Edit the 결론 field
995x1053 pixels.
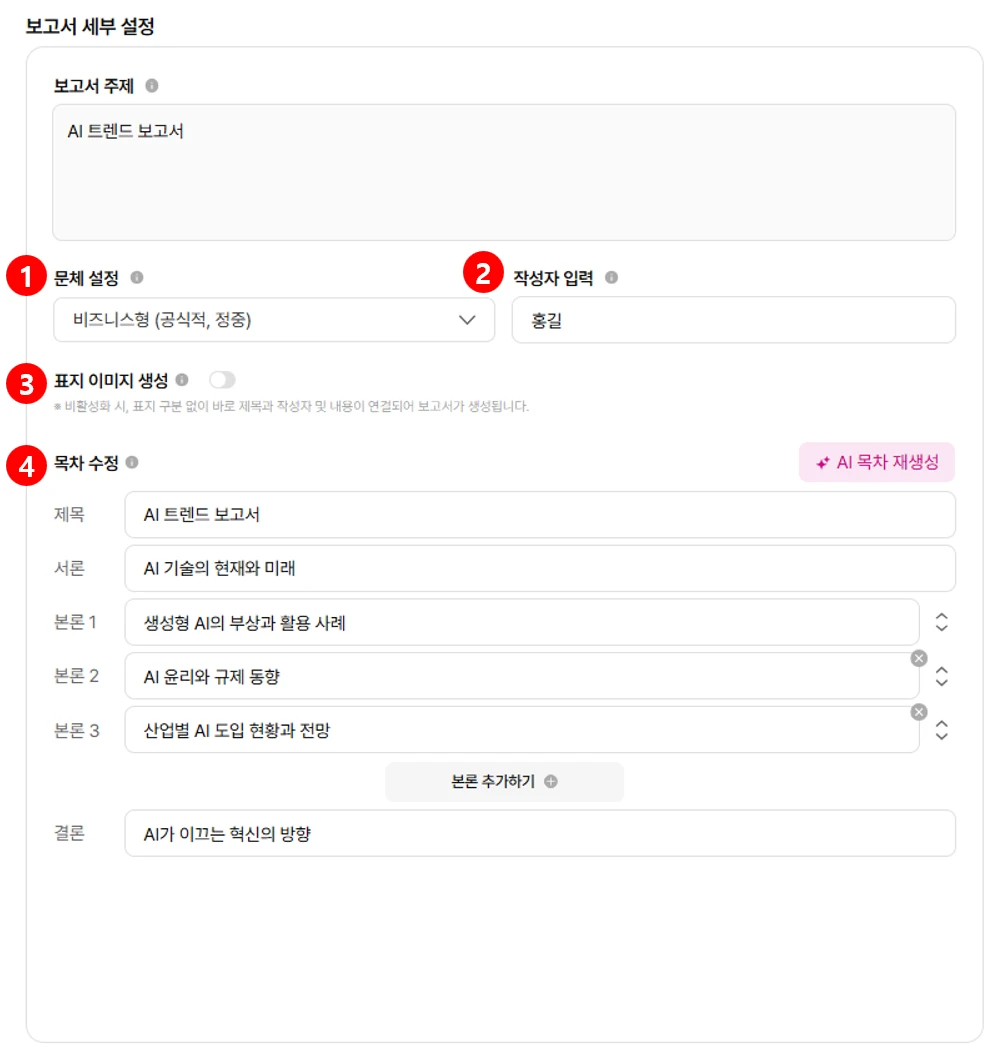tap(540, 834)
